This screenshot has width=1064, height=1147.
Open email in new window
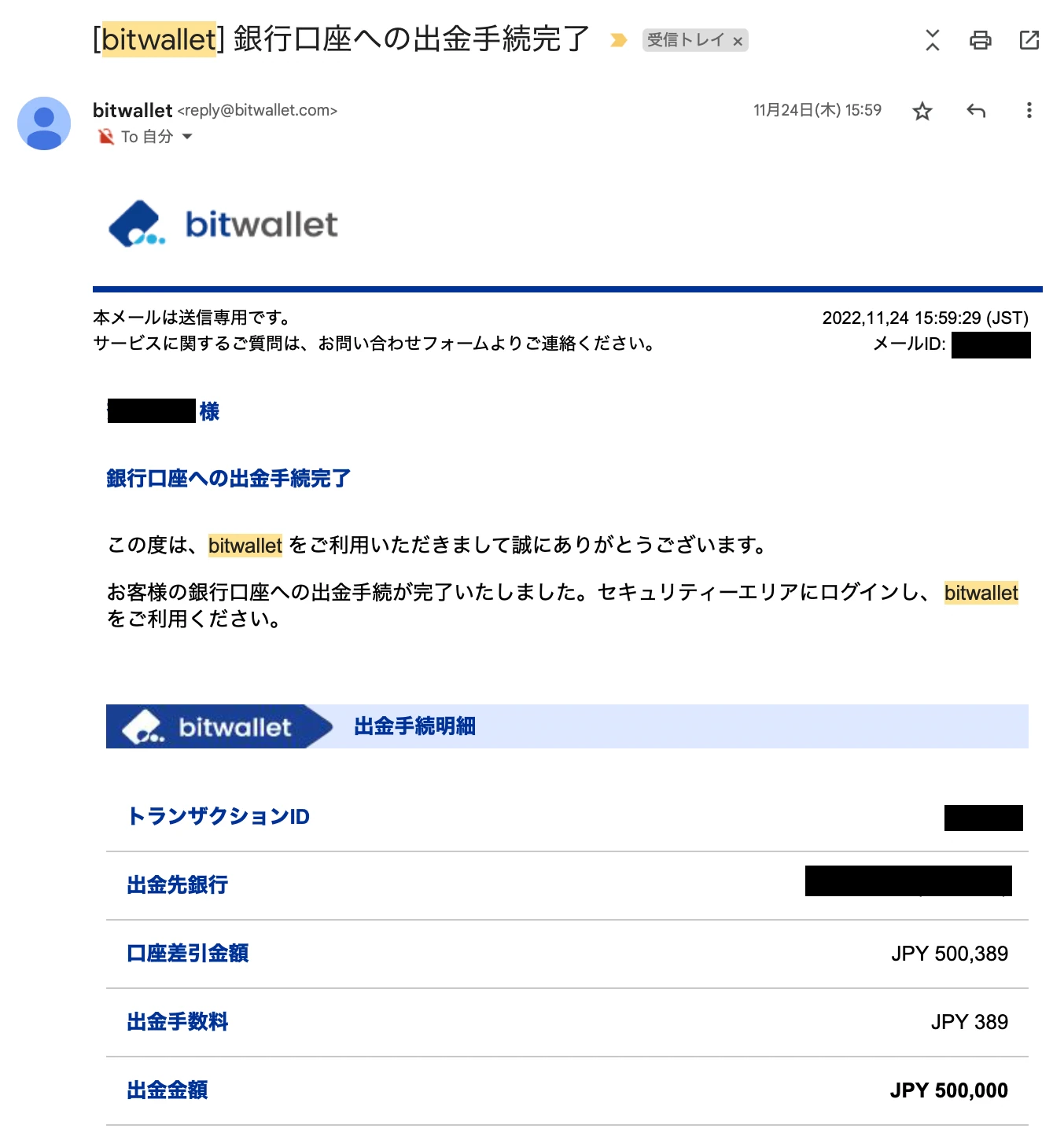tap(1029, 40)
